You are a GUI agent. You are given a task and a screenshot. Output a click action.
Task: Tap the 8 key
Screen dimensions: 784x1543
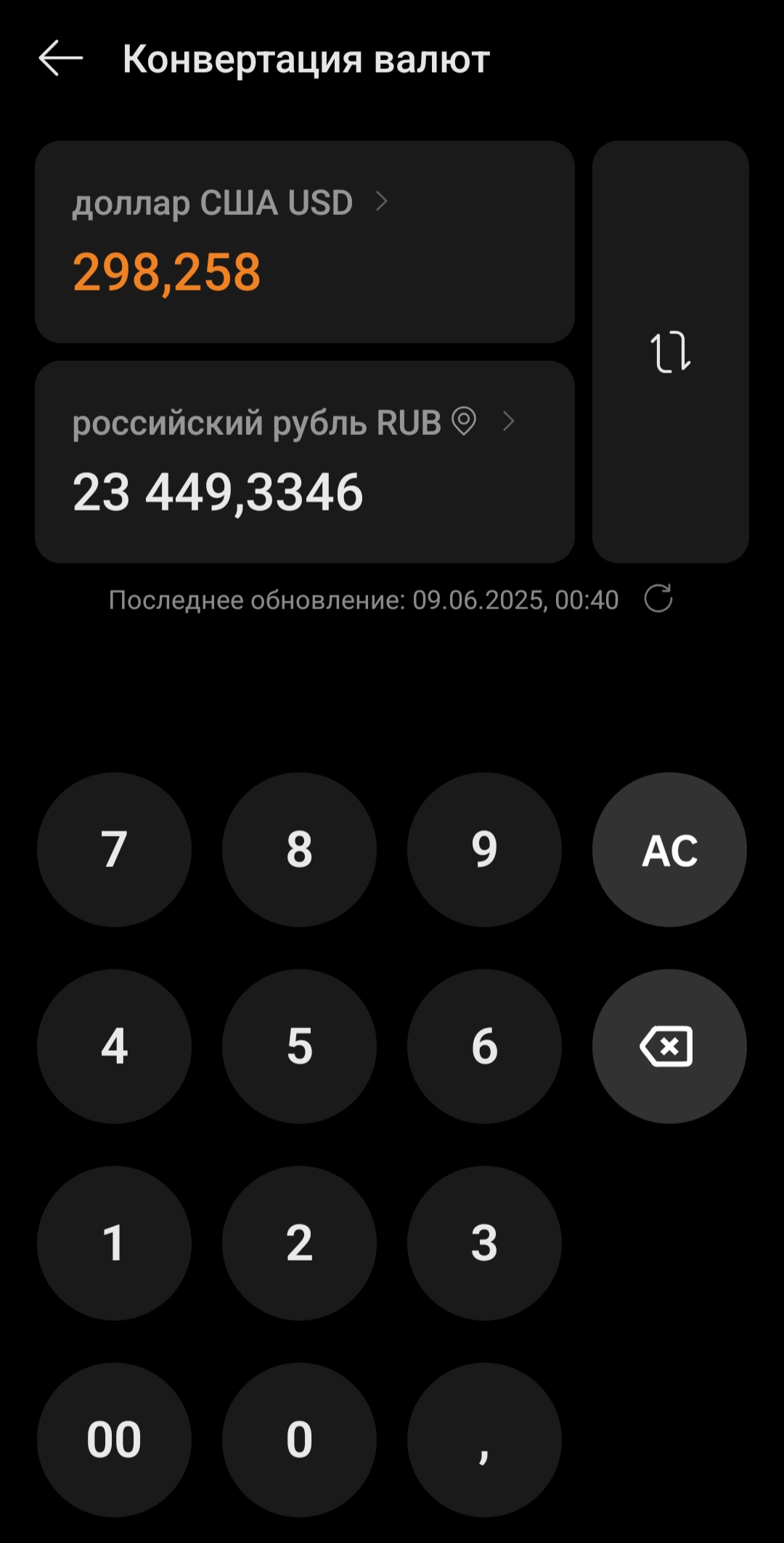click(x=299, y=850)
